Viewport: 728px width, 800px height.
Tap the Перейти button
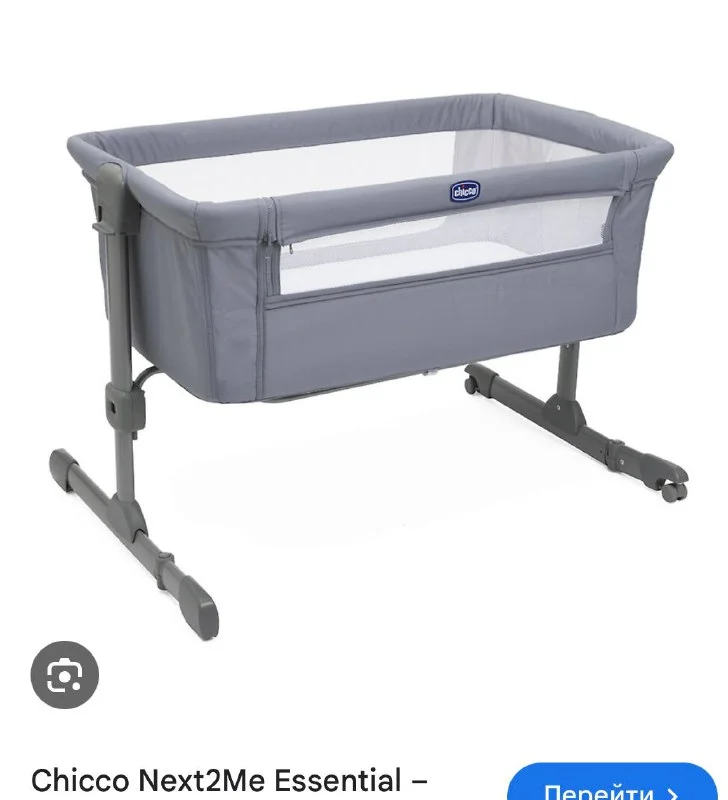tap(613, 786)
